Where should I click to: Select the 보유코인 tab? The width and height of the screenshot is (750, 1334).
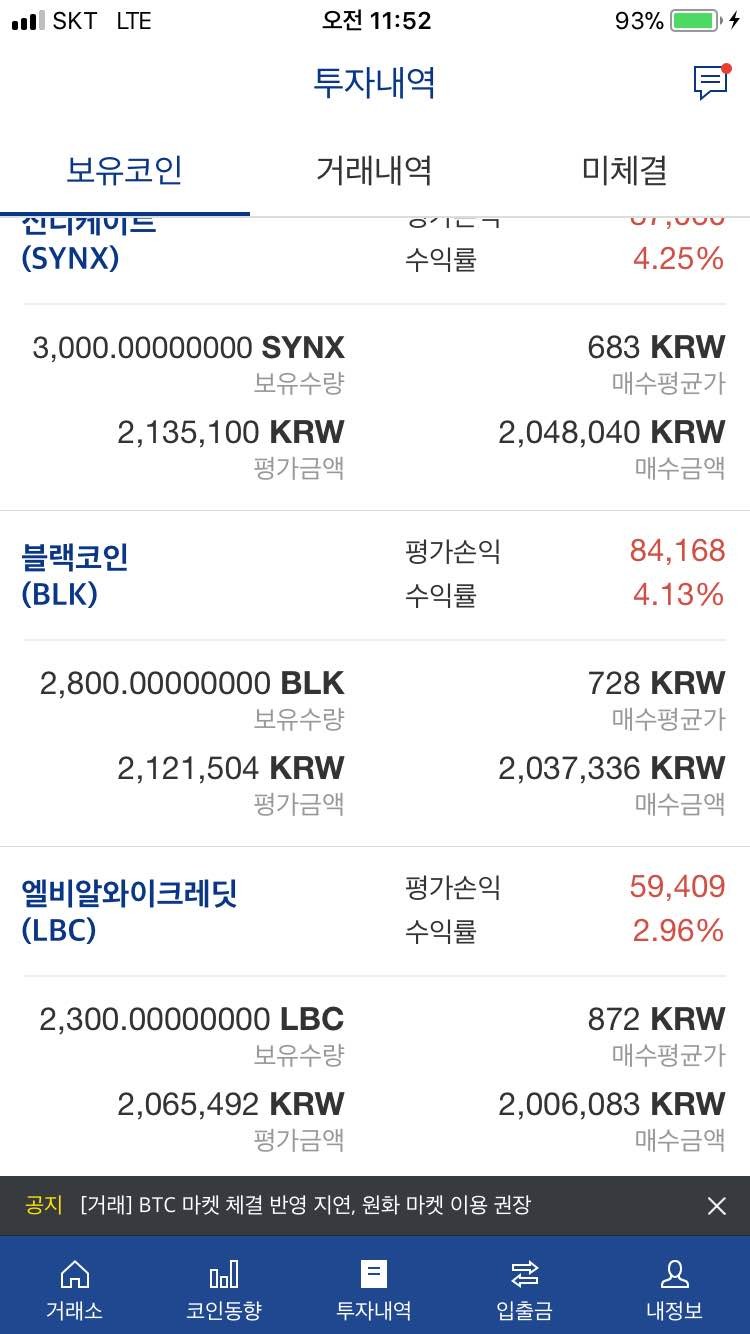pos(125,170)
